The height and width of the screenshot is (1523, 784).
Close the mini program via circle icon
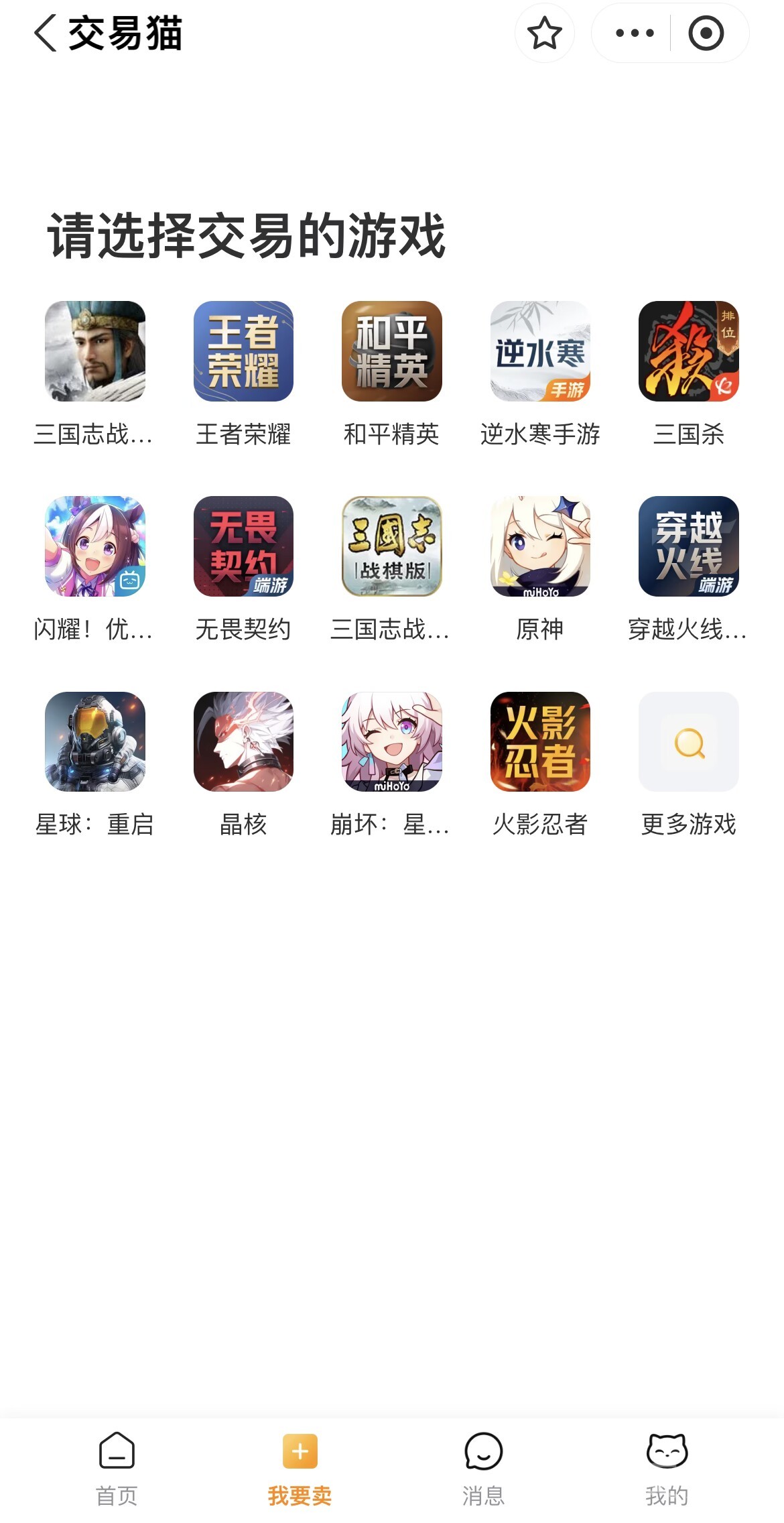coord(706,33)
